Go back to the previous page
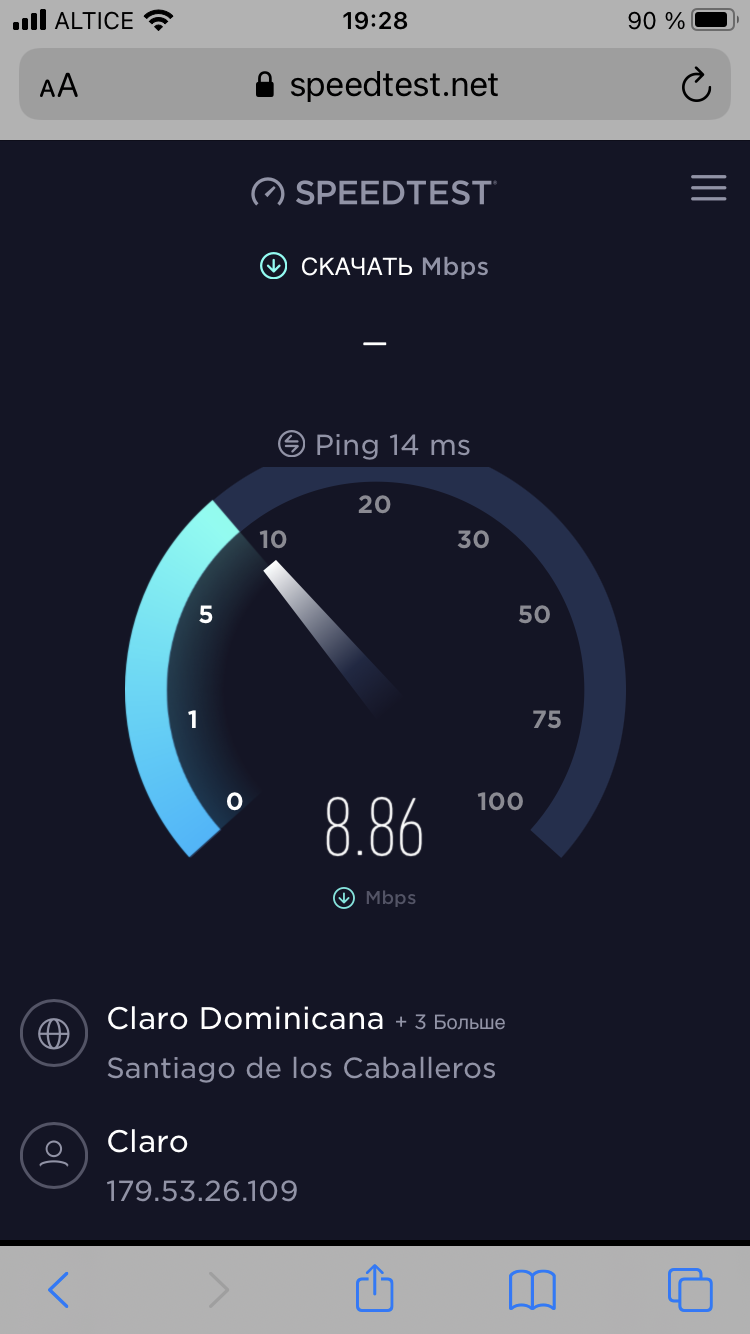Viewport: 750px width, 1334px height. (59, 1290)
